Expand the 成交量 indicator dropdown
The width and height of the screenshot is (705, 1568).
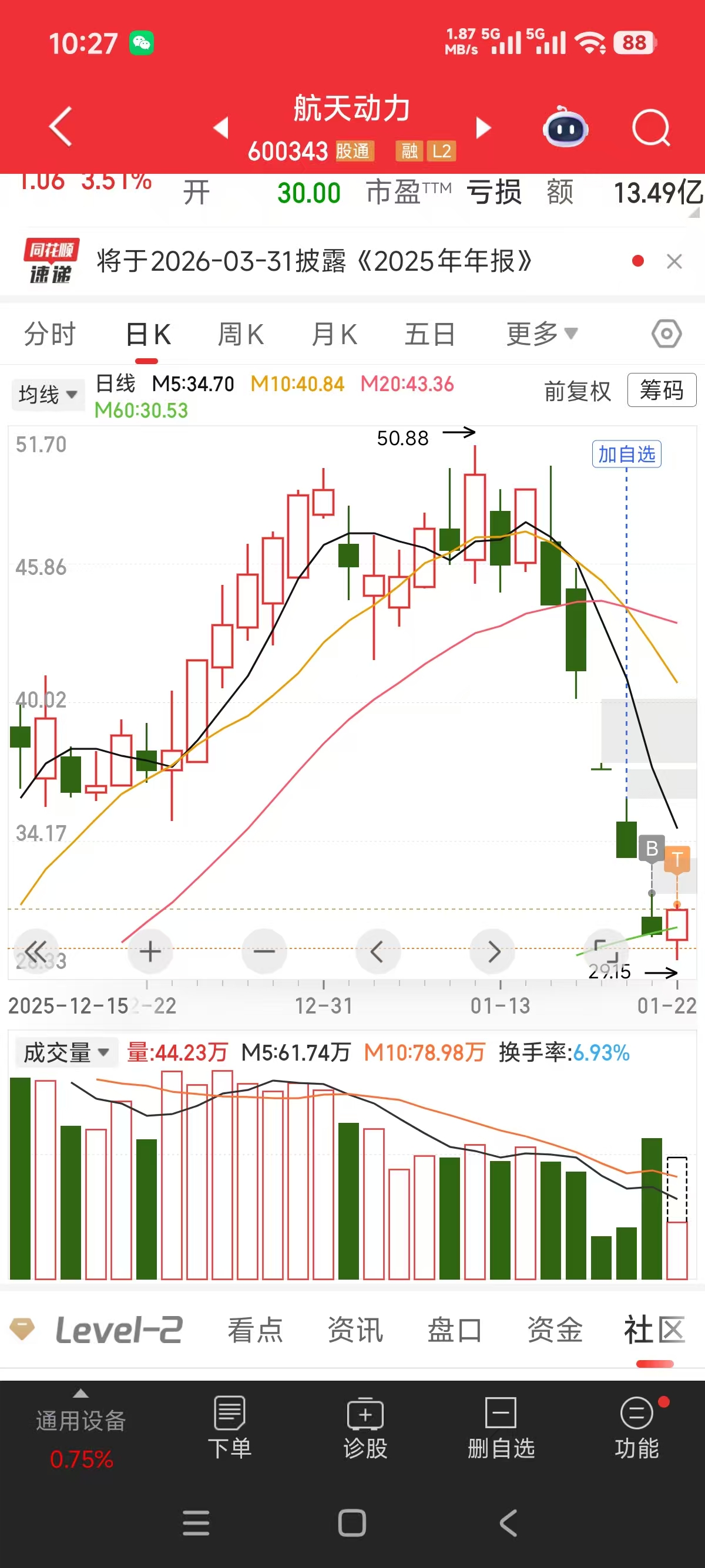pyautogui.click(x=66, y=1052)
